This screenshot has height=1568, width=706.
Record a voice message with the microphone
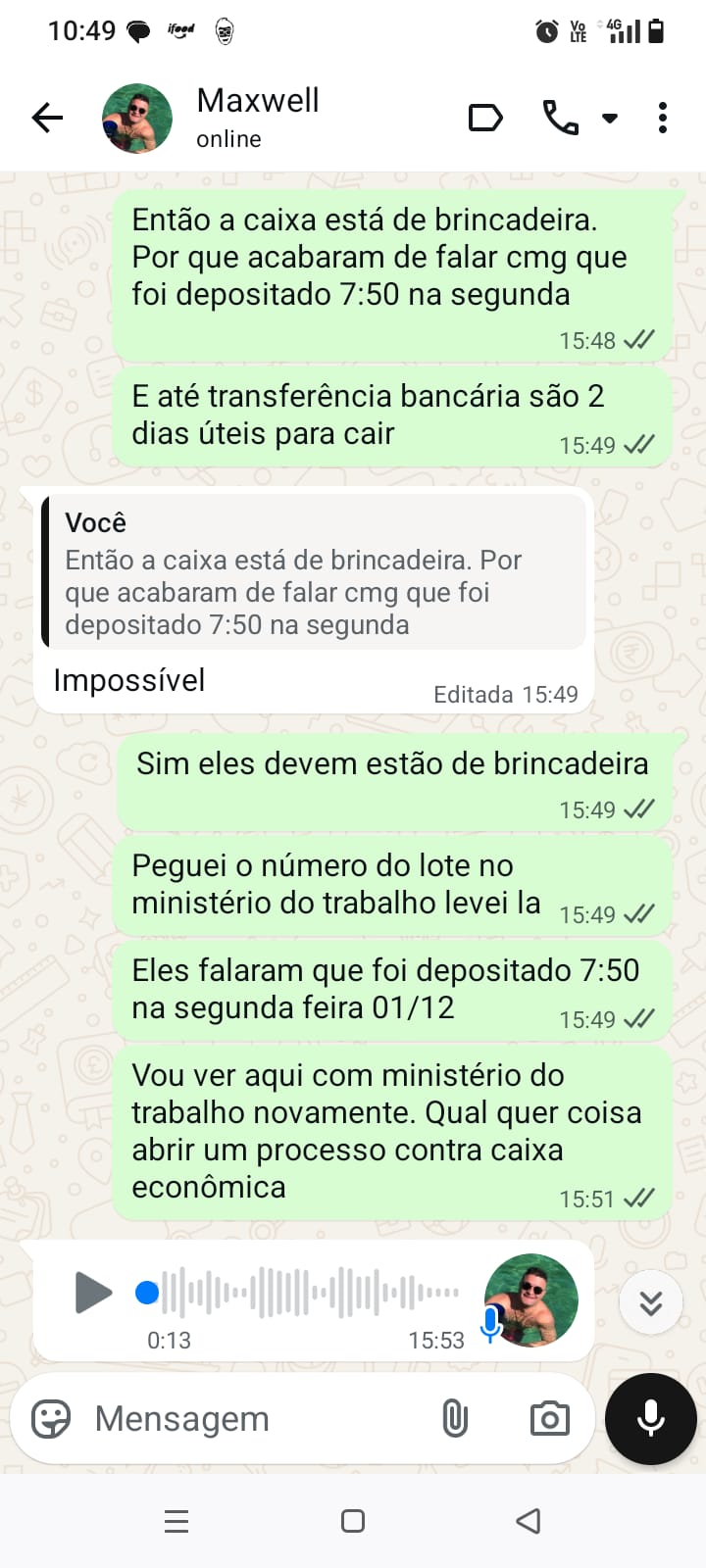click(651, 1419)
